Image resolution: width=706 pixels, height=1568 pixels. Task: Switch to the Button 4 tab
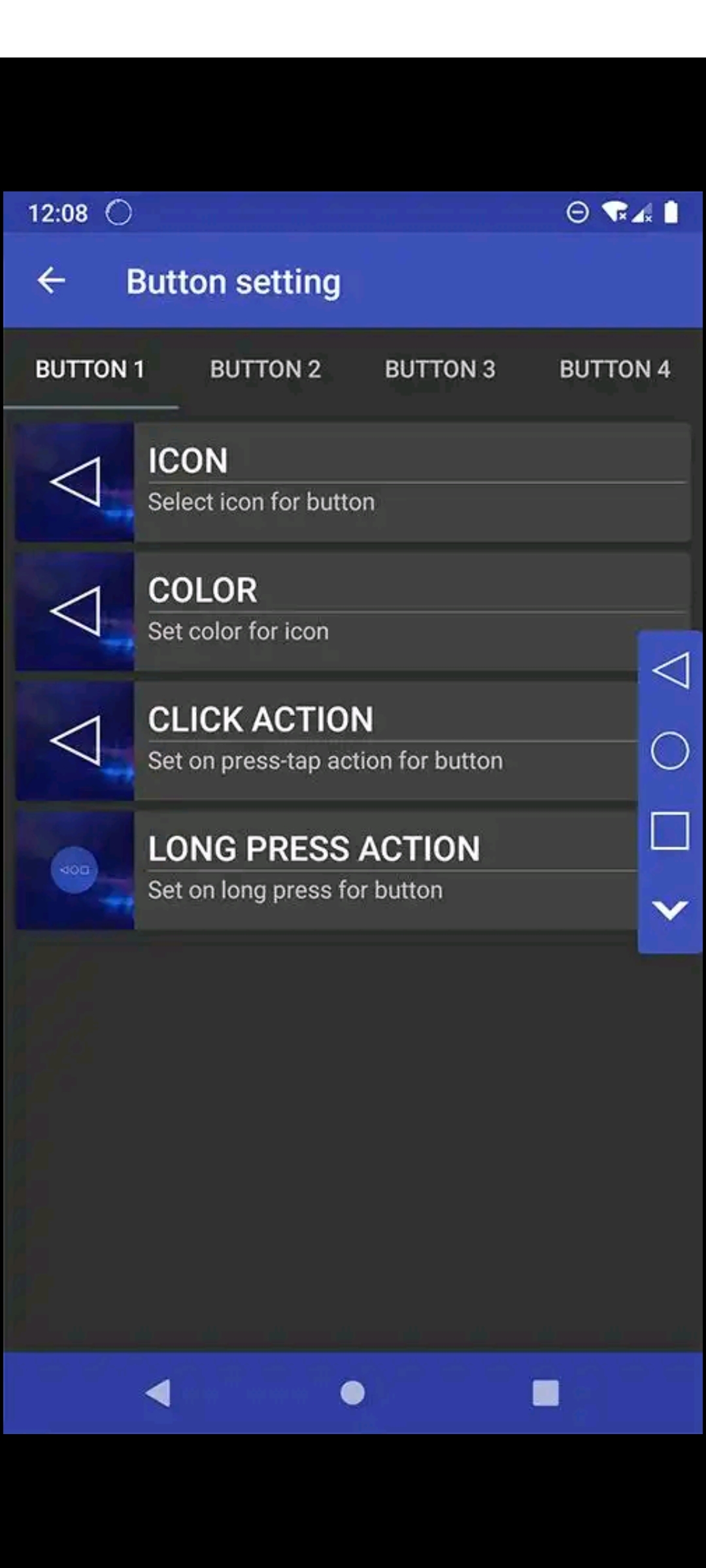(x=614, y=369)
